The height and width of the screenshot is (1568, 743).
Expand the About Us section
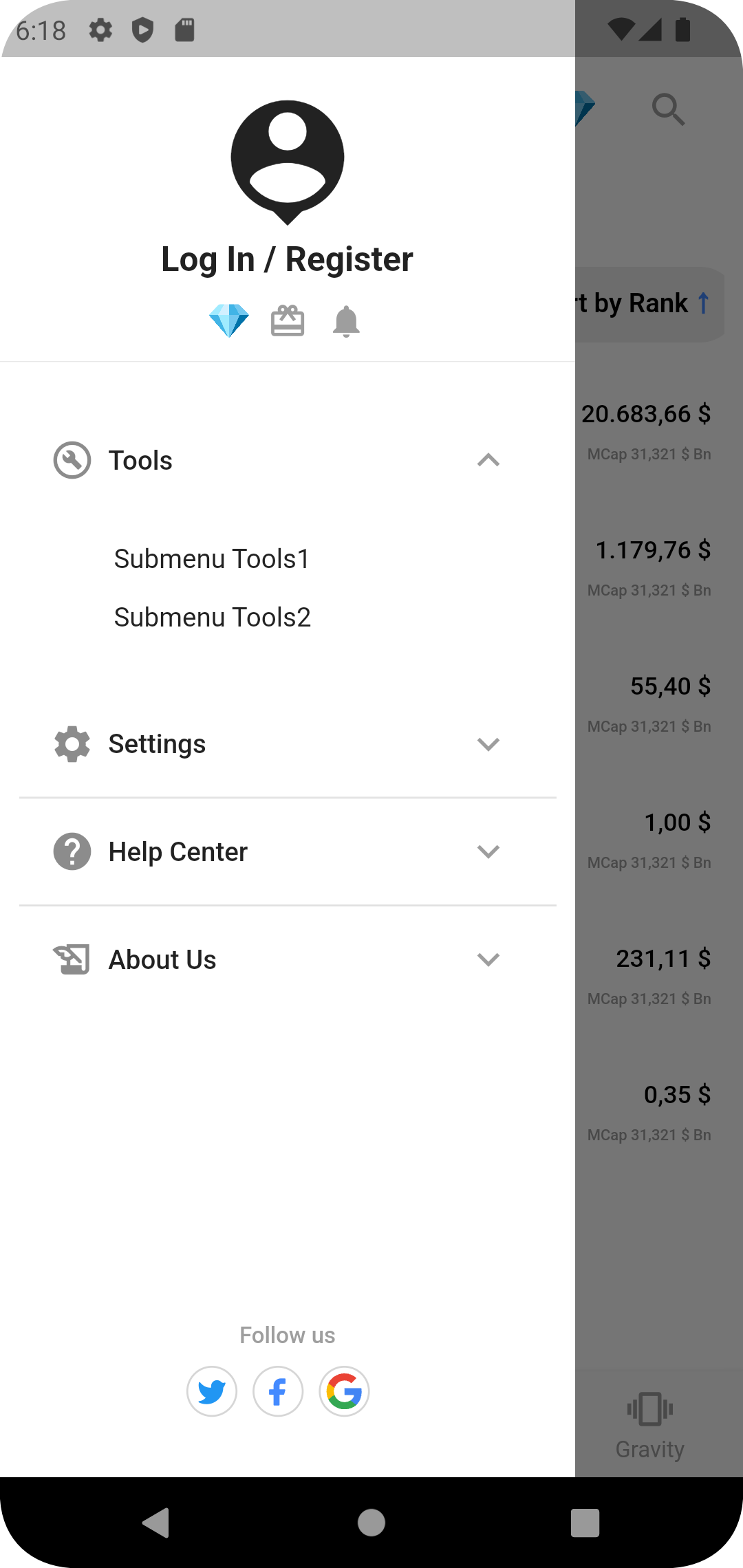click(x=488, y=959)
